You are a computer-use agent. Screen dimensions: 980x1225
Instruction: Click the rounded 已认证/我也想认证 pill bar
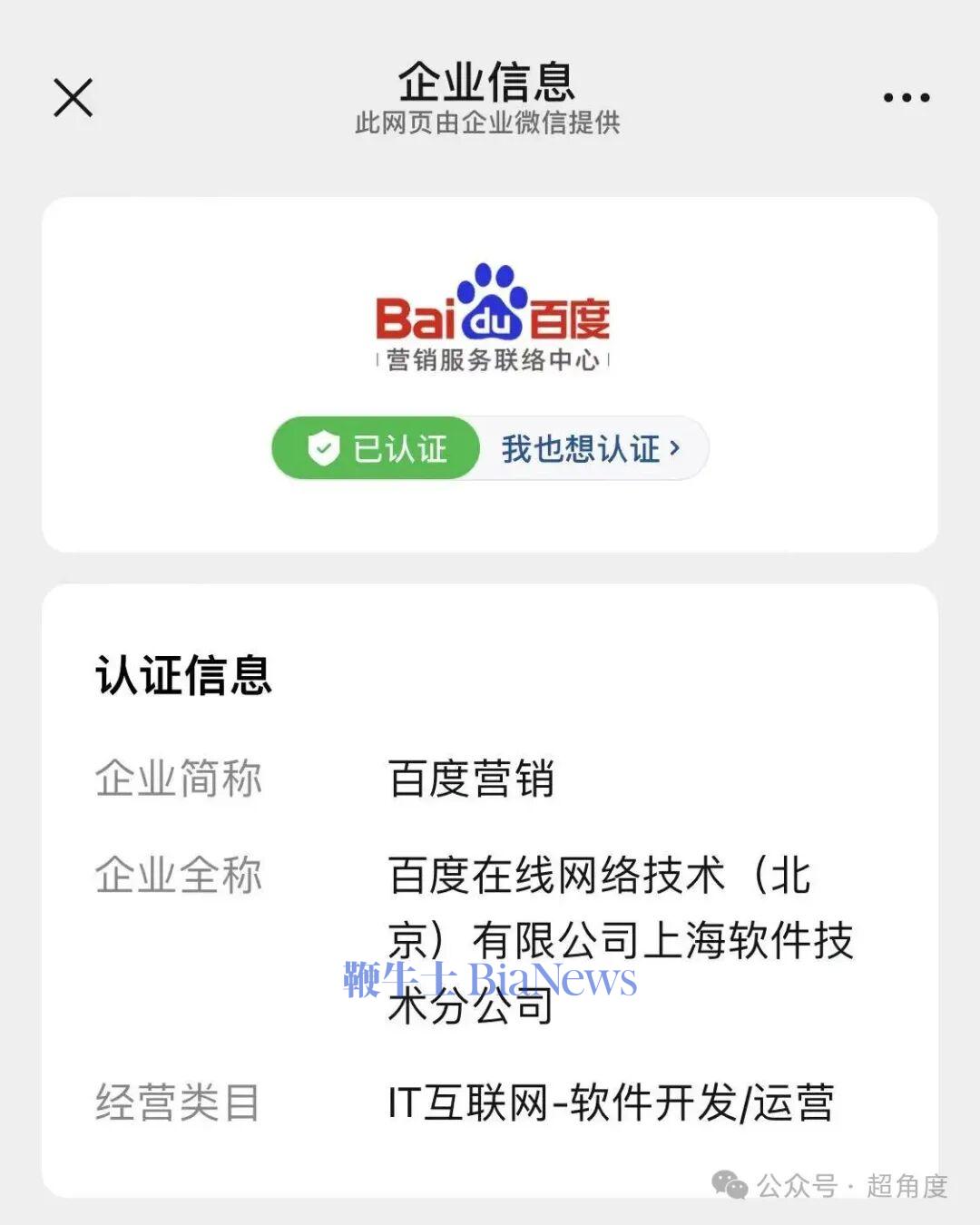(490, 447)
